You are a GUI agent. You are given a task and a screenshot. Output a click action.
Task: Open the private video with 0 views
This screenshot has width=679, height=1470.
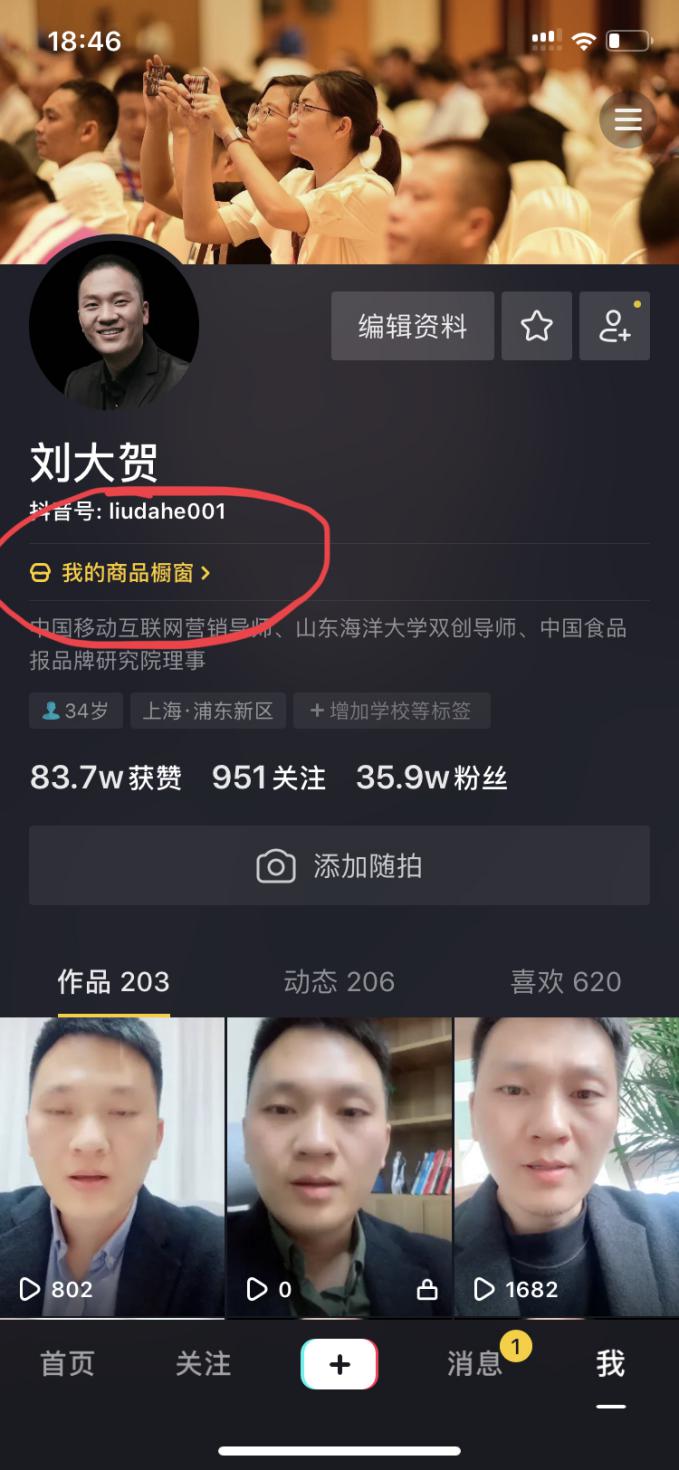(339, 1166)
